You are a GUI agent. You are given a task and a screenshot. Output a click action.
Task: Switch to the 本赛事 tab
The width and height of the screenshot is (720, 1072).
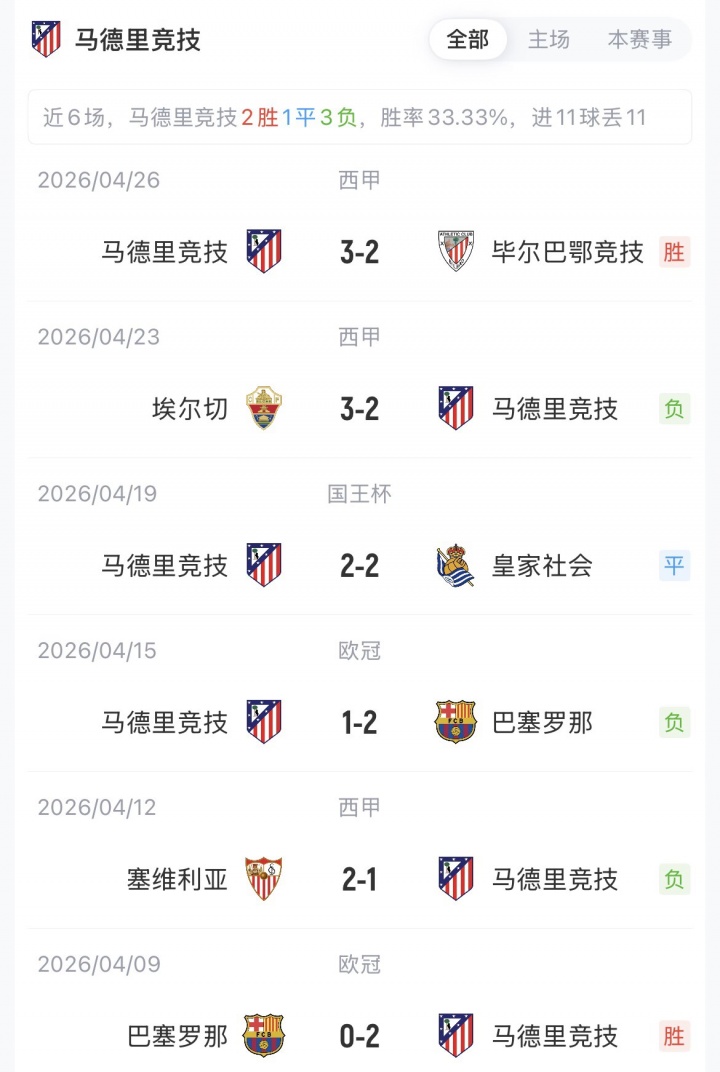click(640, 40)
